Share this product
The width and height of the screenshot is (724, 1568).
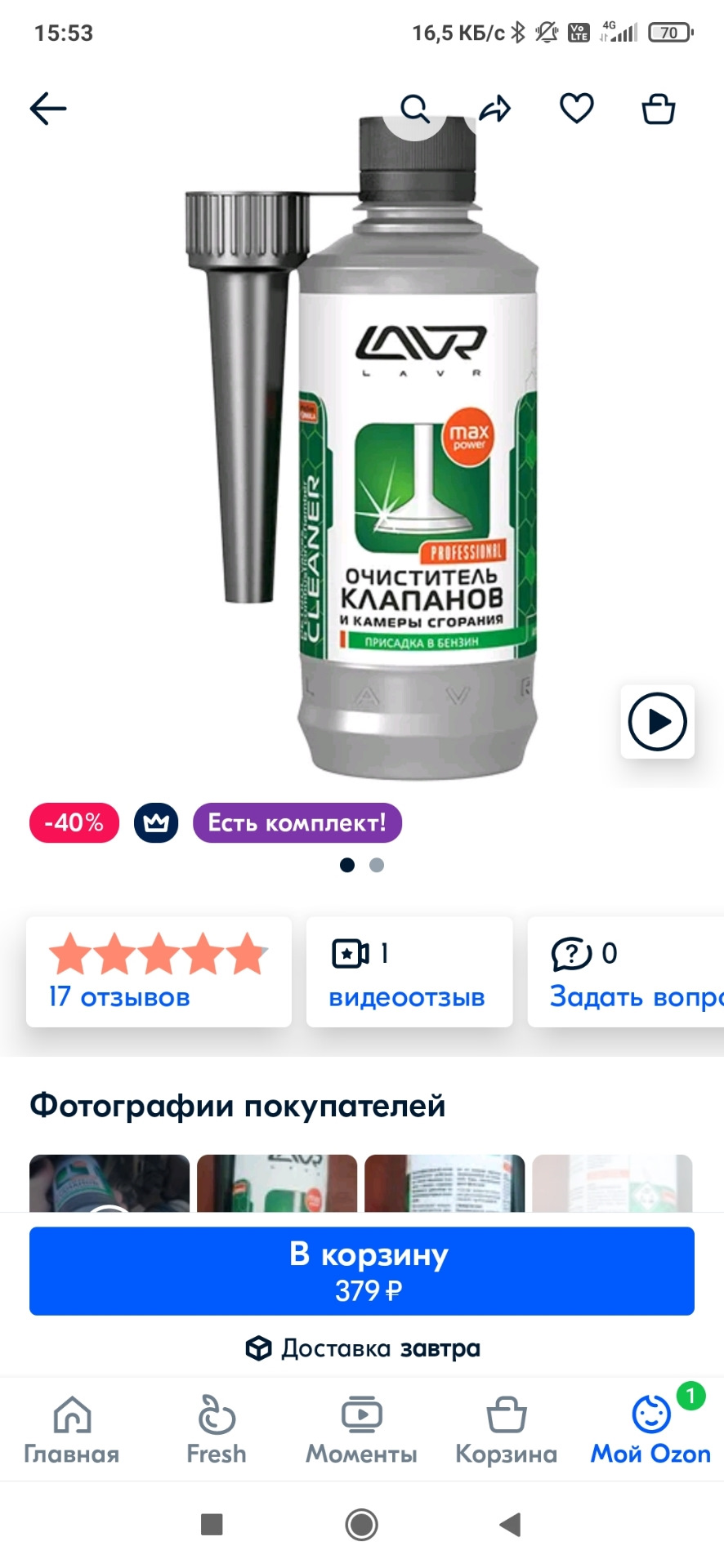click(495, 109)
